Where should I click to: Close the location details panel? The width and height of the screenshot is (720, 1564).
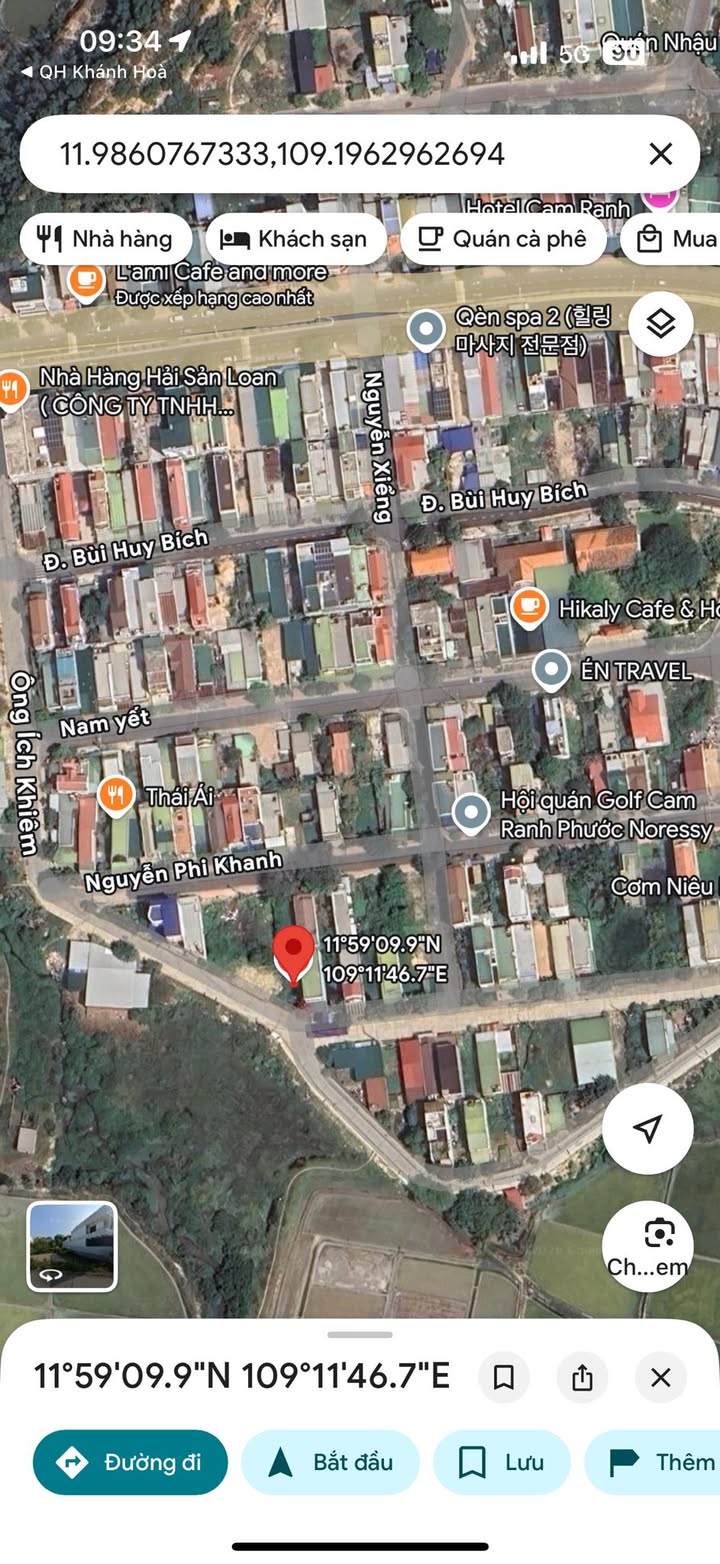(660, 1377)
